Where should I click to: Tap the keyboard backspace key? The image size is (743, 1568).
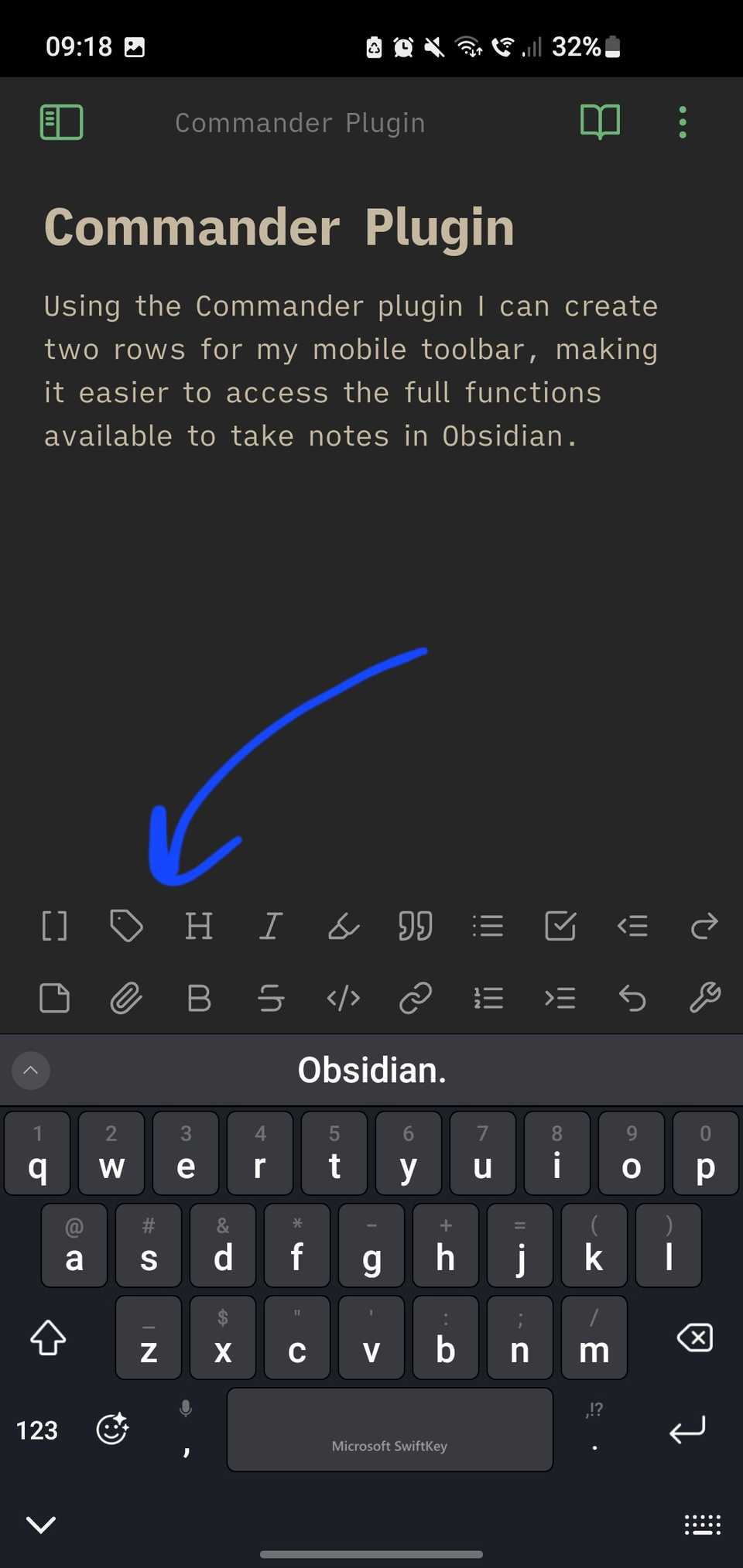point(695,1337)
